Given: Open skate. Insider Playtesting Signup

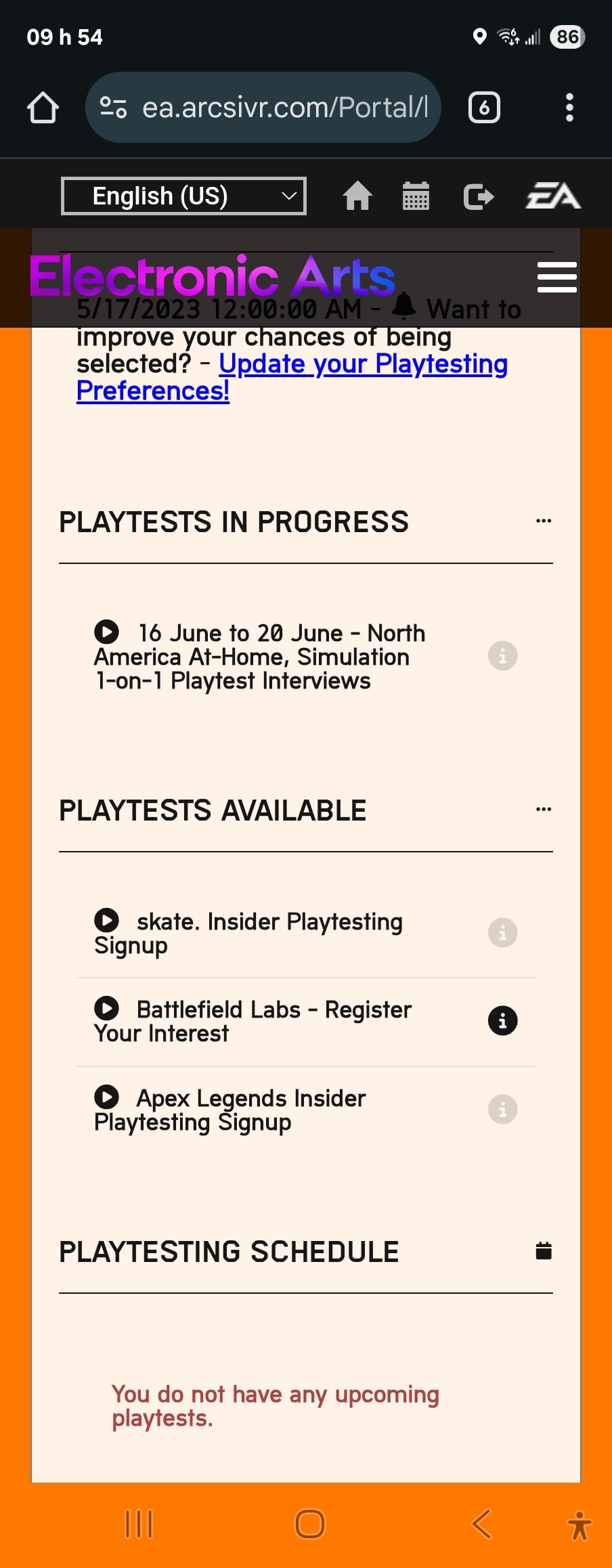Looking at the screenshot, I should click(x=249, y=933).
